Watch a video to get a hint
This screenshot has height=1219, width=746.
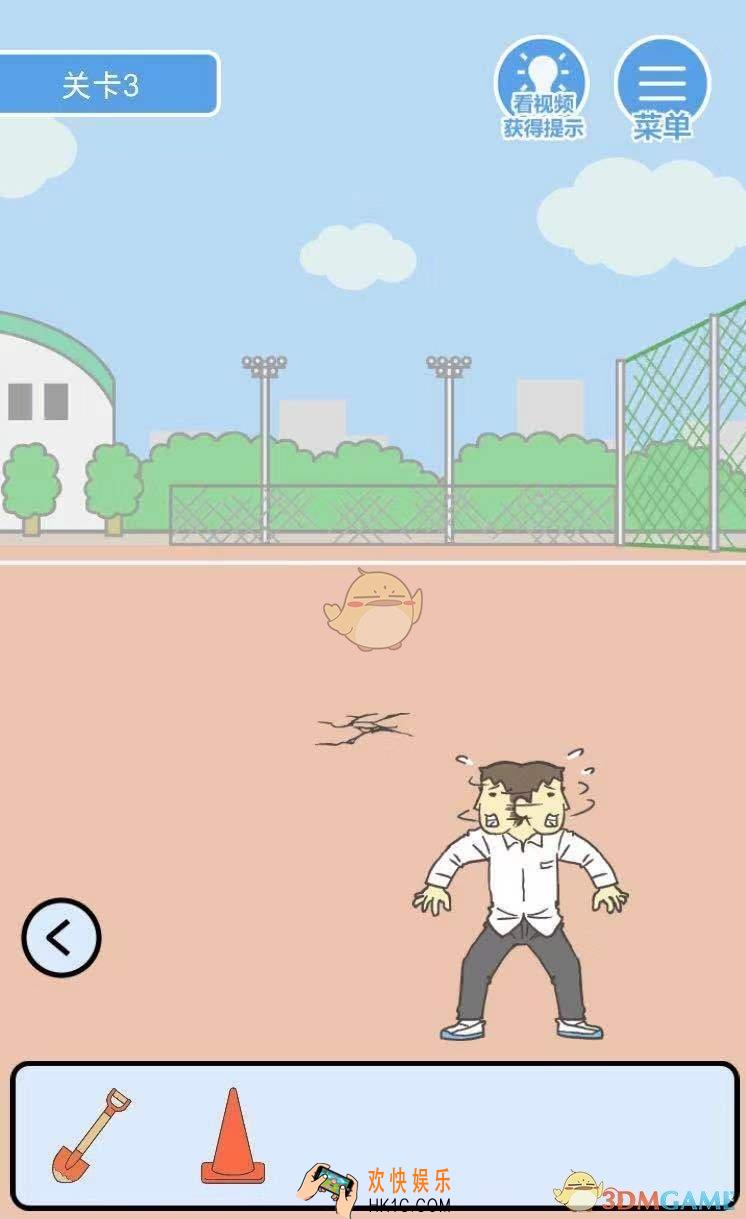coord(541,87)
